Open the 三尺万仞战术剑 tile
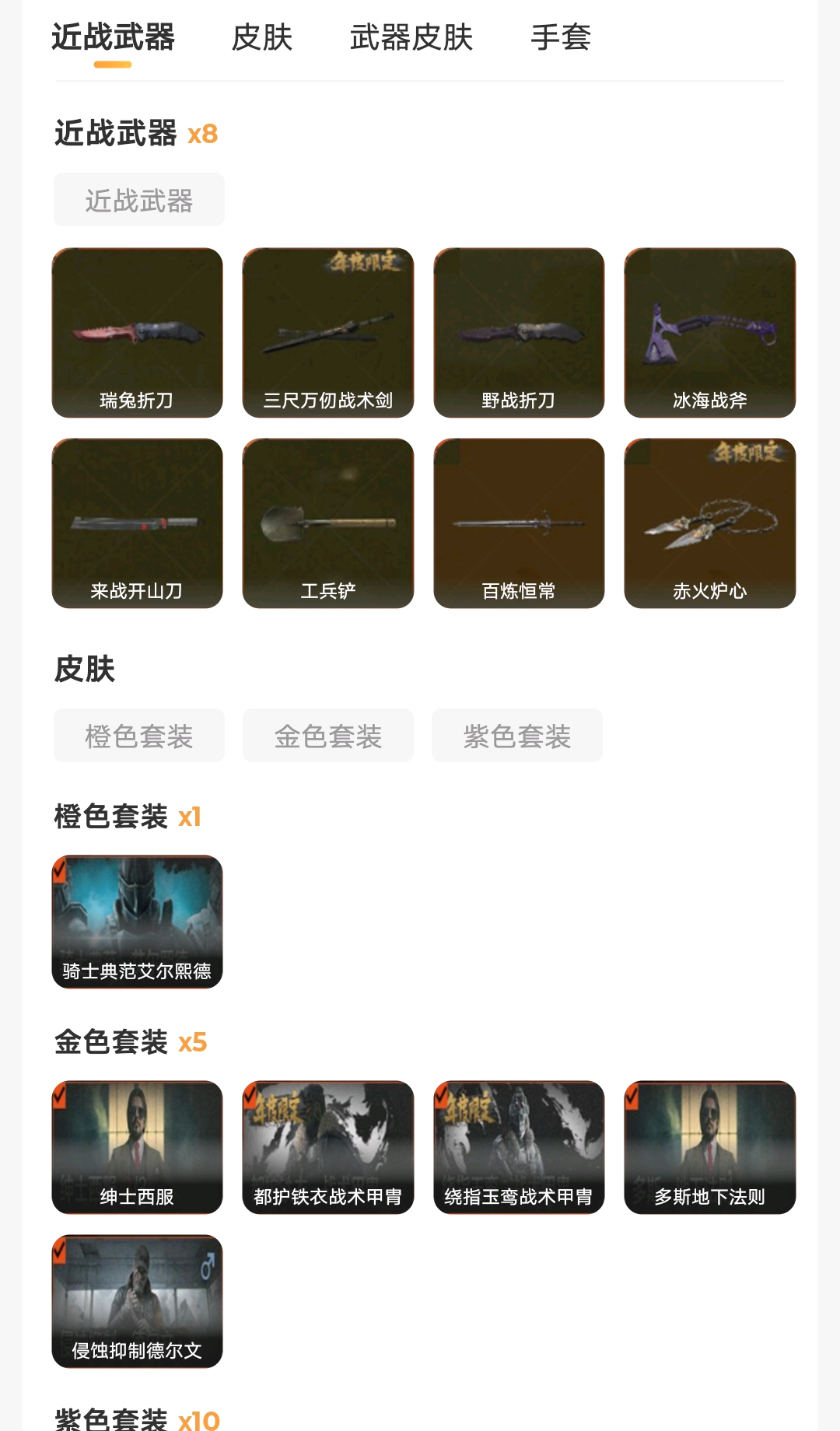The width and height of the screenshot is (840, 1431). coord(328,333)
